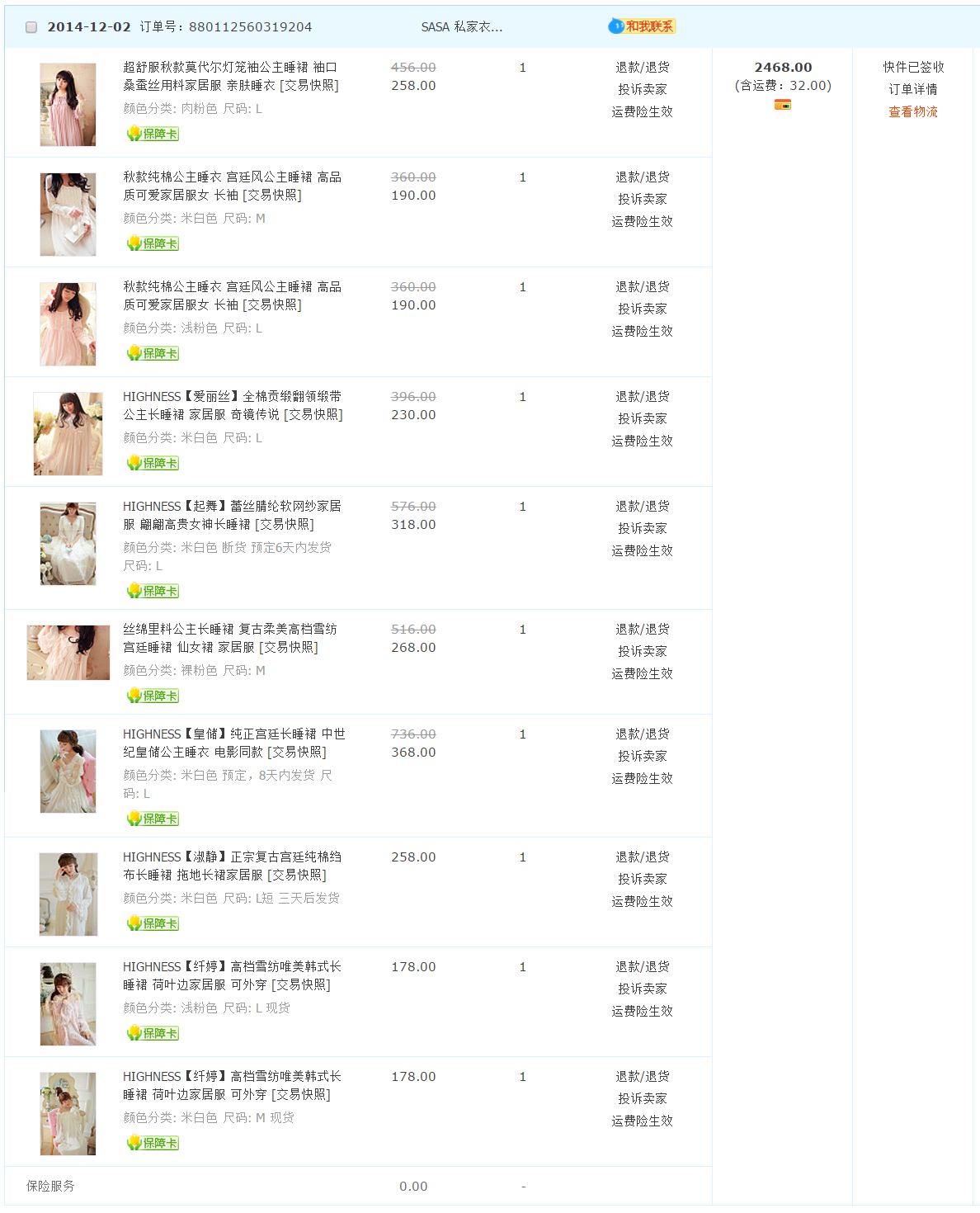Viewport: 980px width, 1213px height.
Task: Open the 【起舞】 nightgown product image
Action: click(x=68, y=543)
